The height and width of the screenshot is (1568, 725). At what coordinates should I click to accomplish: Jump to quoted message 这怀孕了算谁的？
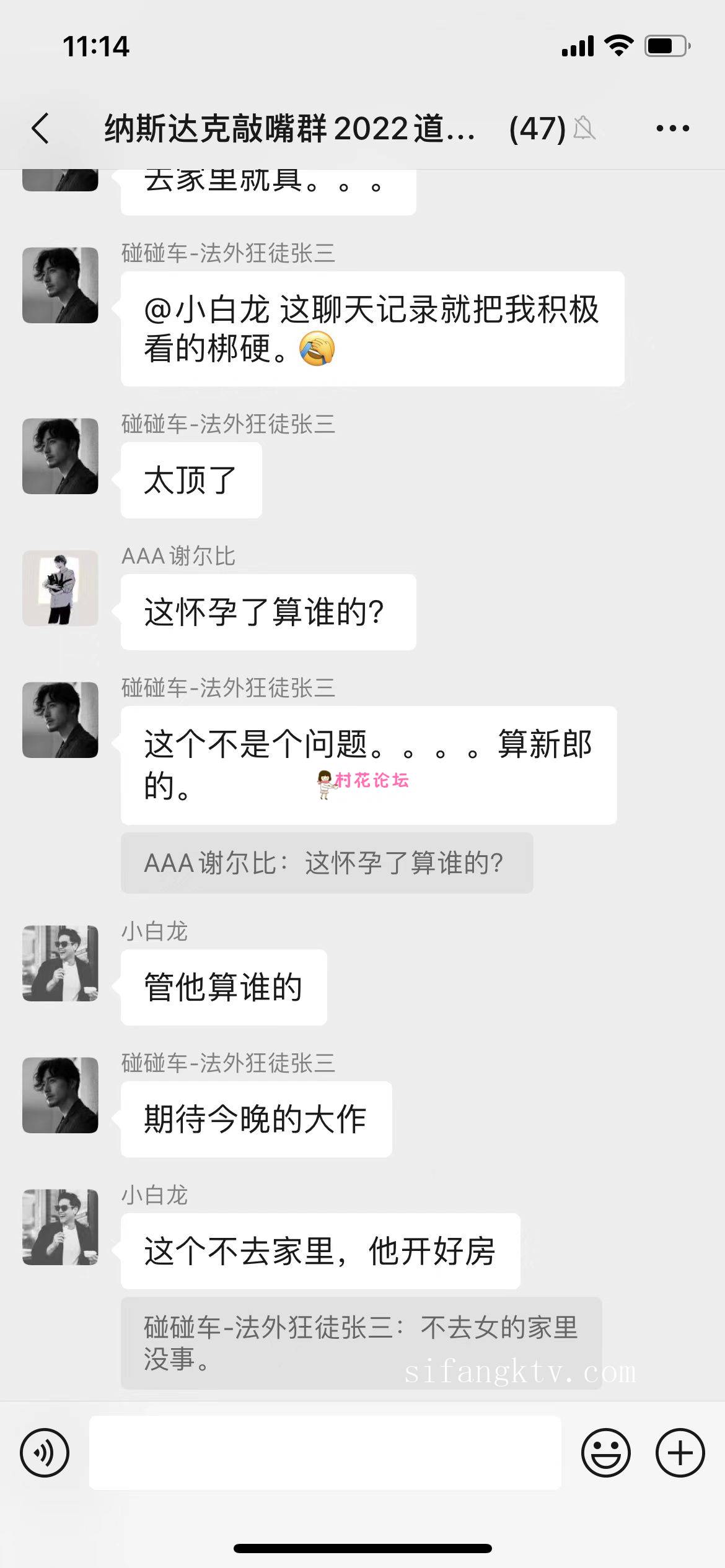coord(327,863)
